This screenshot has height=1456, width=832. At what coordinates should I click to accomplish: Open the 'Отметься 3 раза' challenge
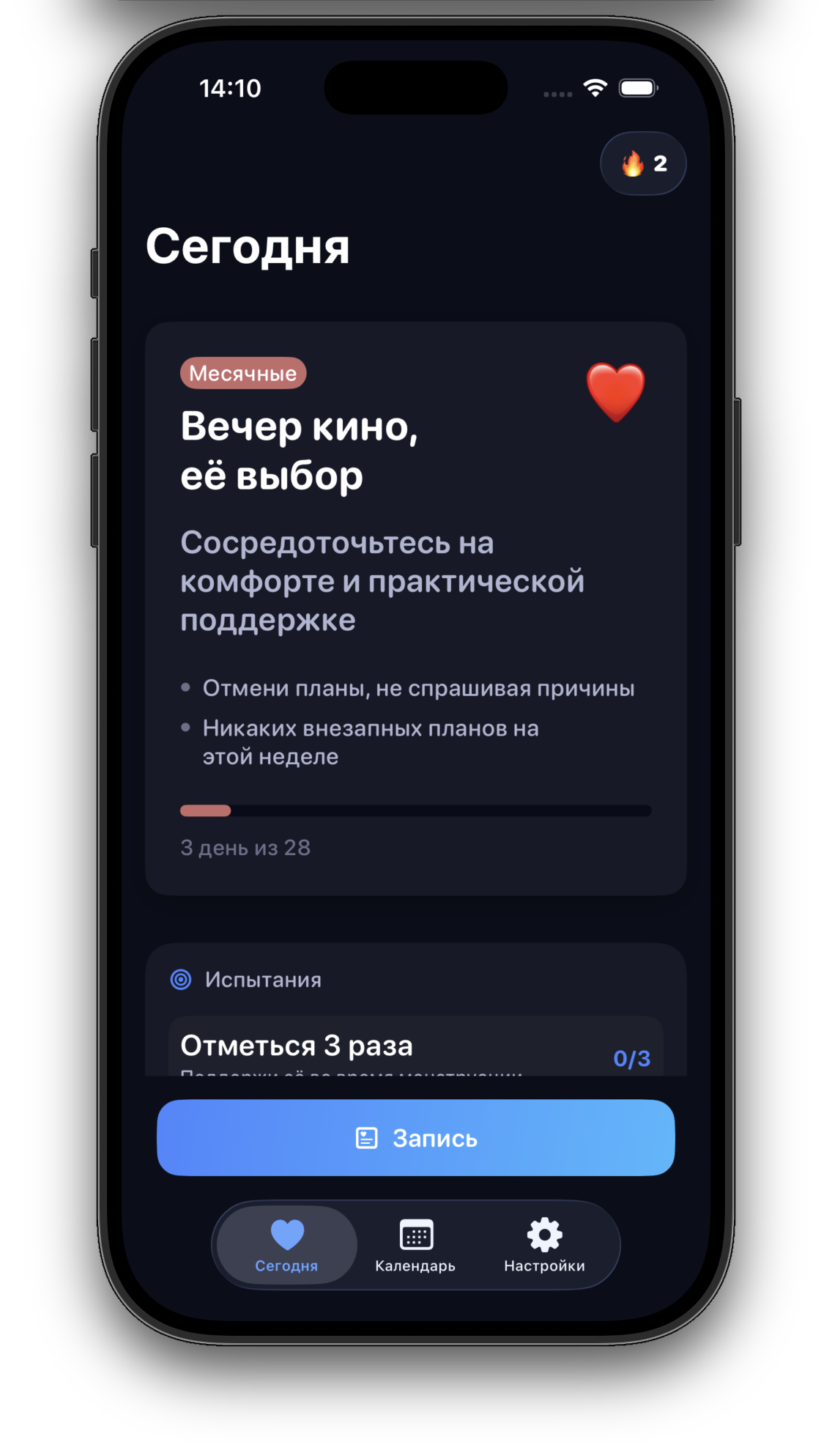click(x=415, y=1048)
